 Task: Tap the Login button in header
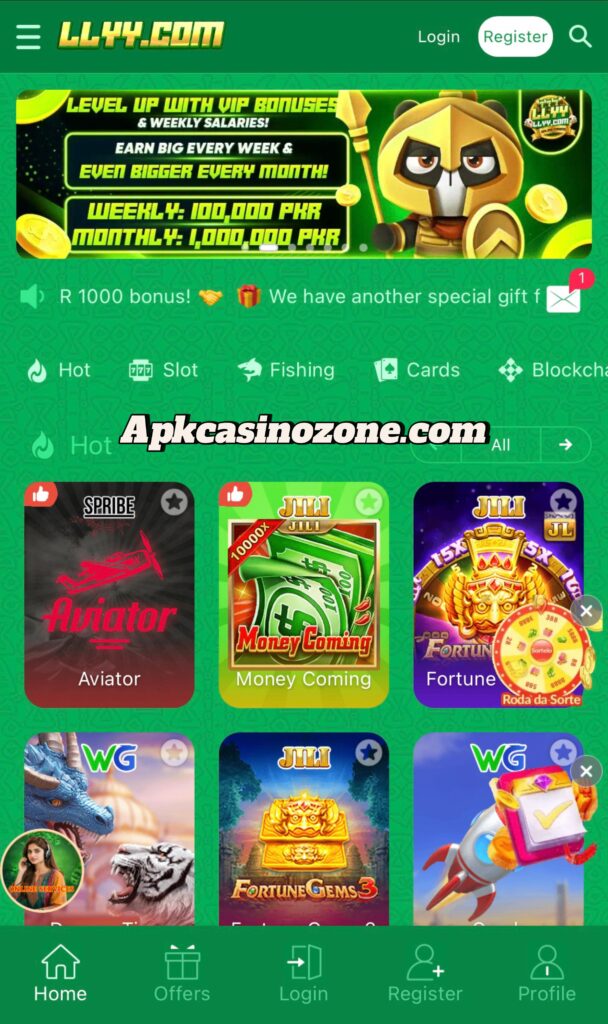438,37
